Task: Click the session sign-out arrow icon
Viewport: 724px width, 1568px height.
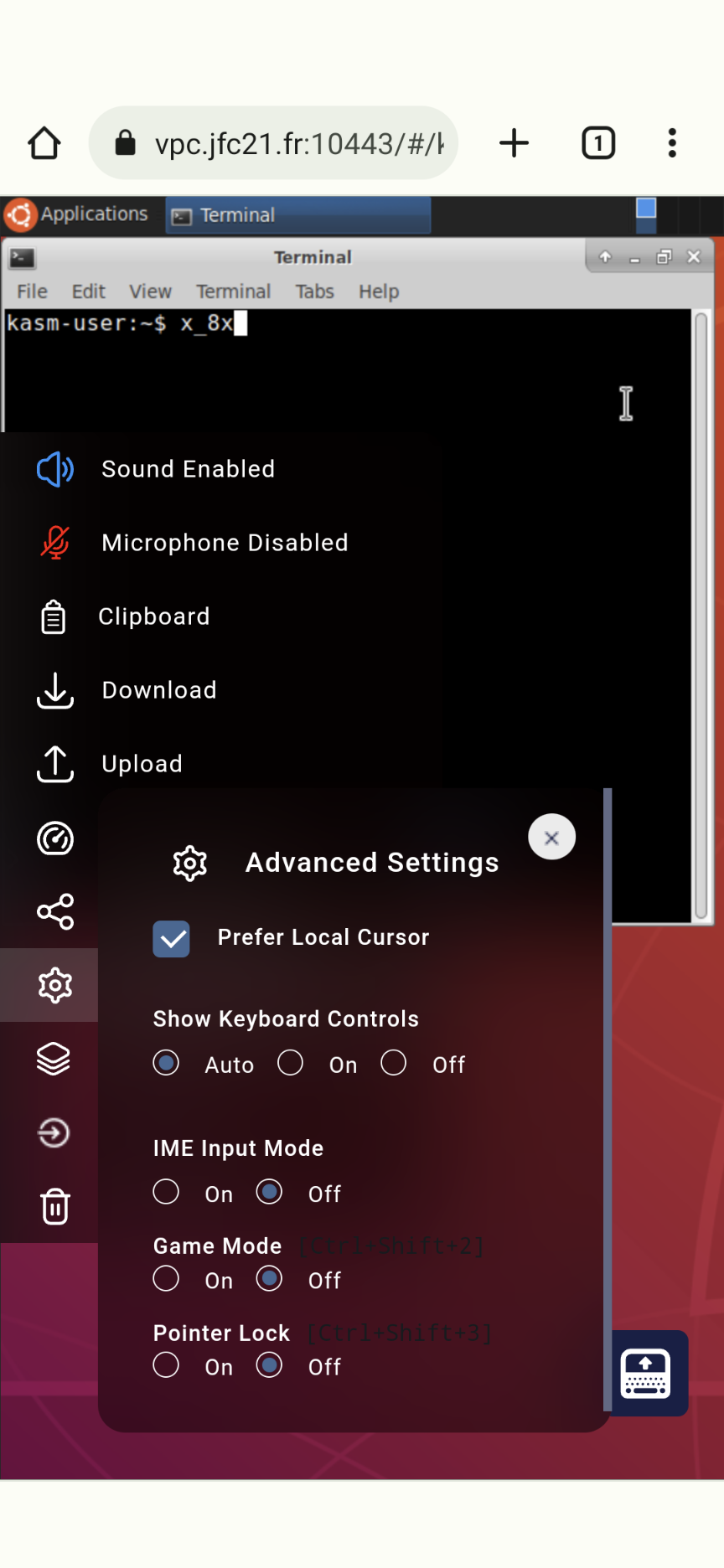Action: [54, 1132]
